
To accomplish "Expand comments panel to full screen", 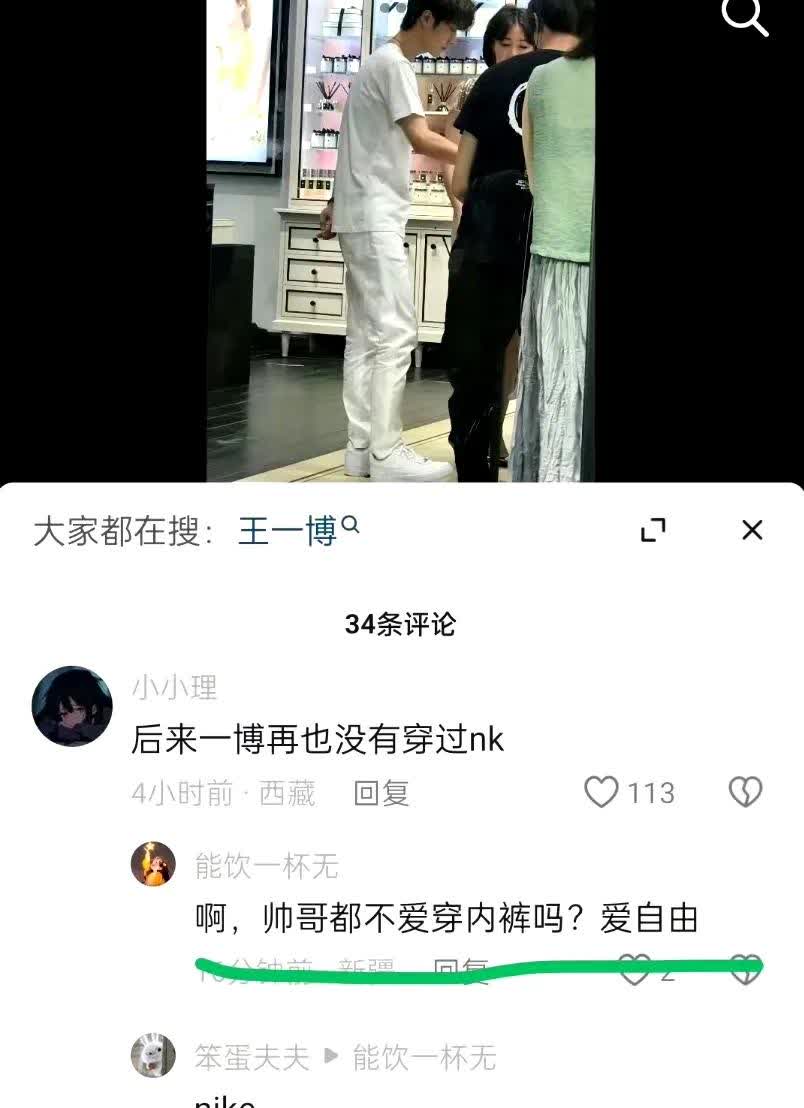I will 653,530.
